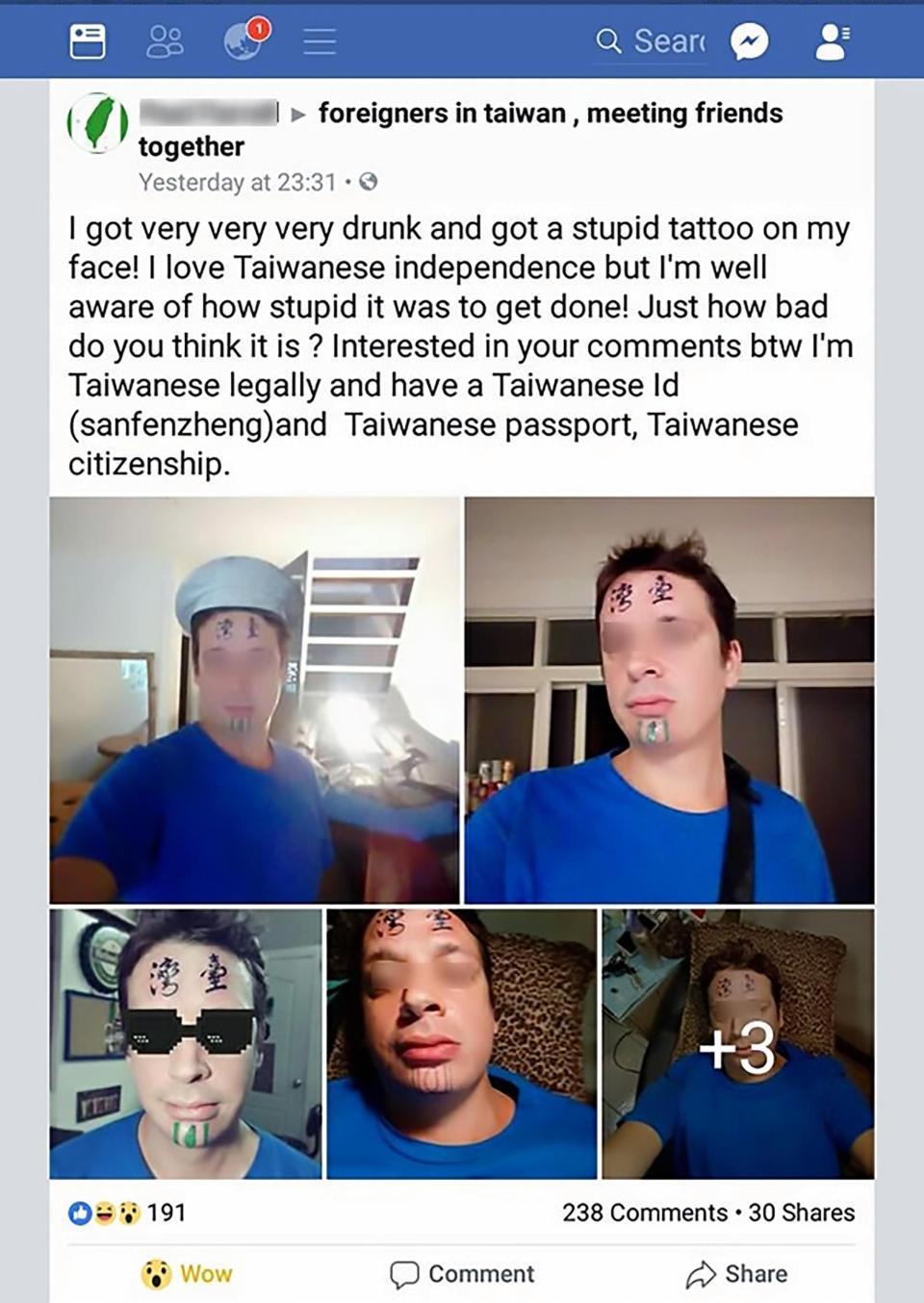
Task: Comment on this post
Action: 462,1274
